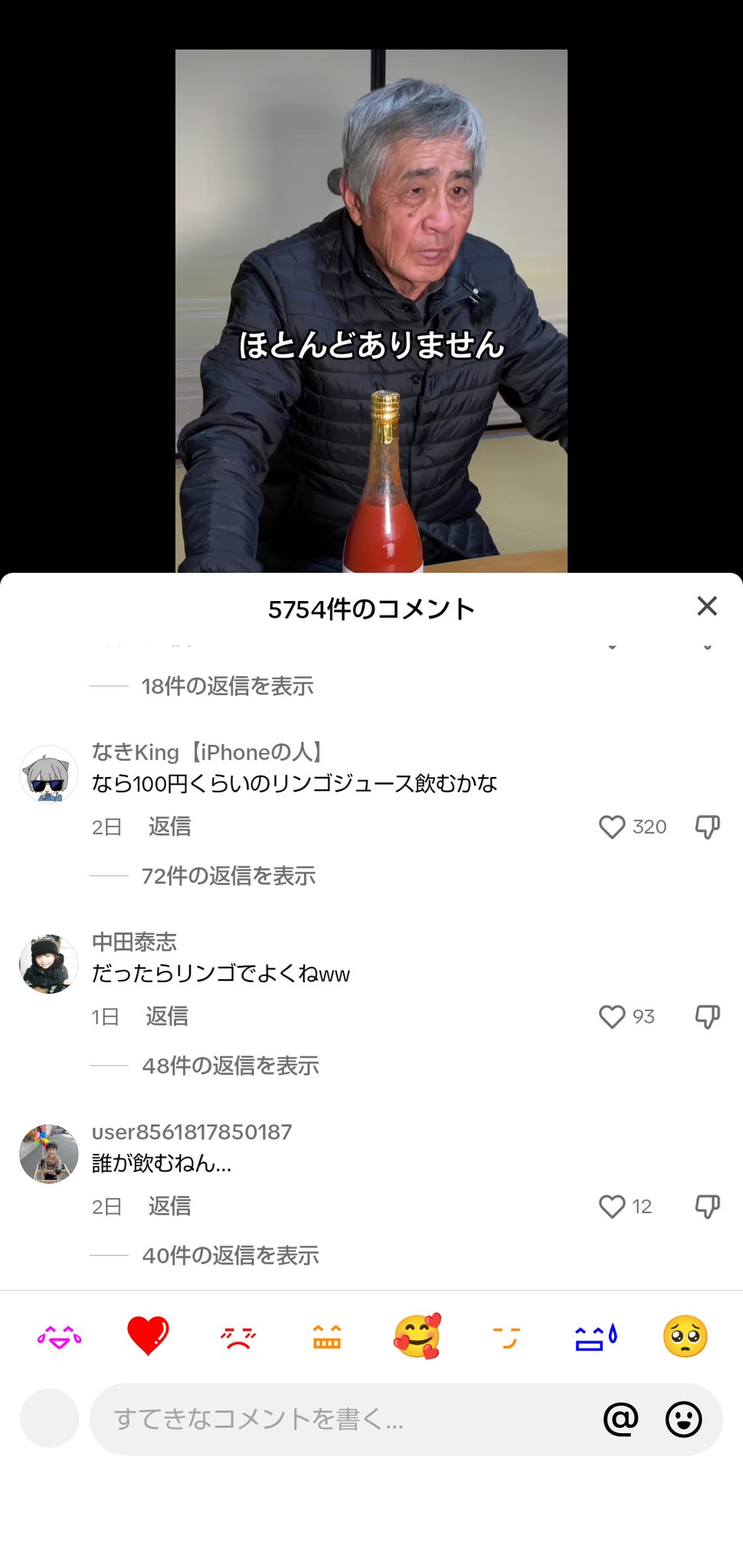Viewport: 743px width, 1568px height.
Task: Reply to なきKing's comment
Action: coord(169,827)
